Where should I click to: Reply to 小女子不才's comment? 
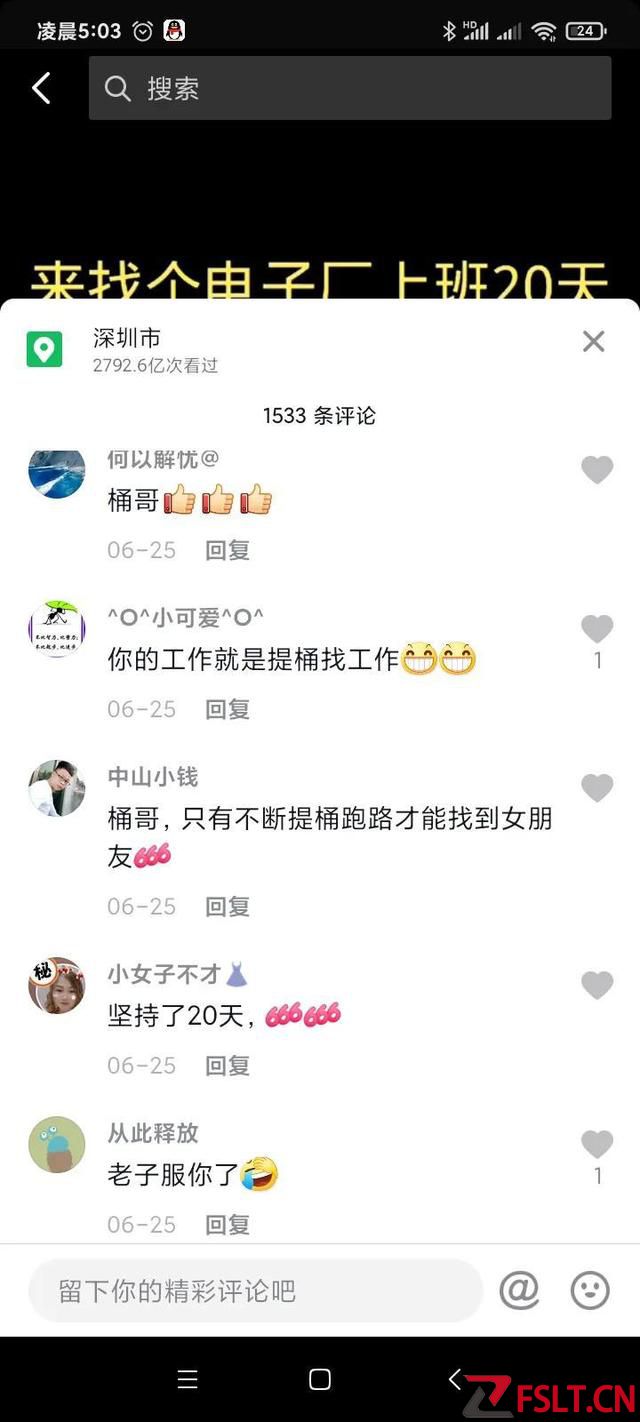click(227, 1065)
